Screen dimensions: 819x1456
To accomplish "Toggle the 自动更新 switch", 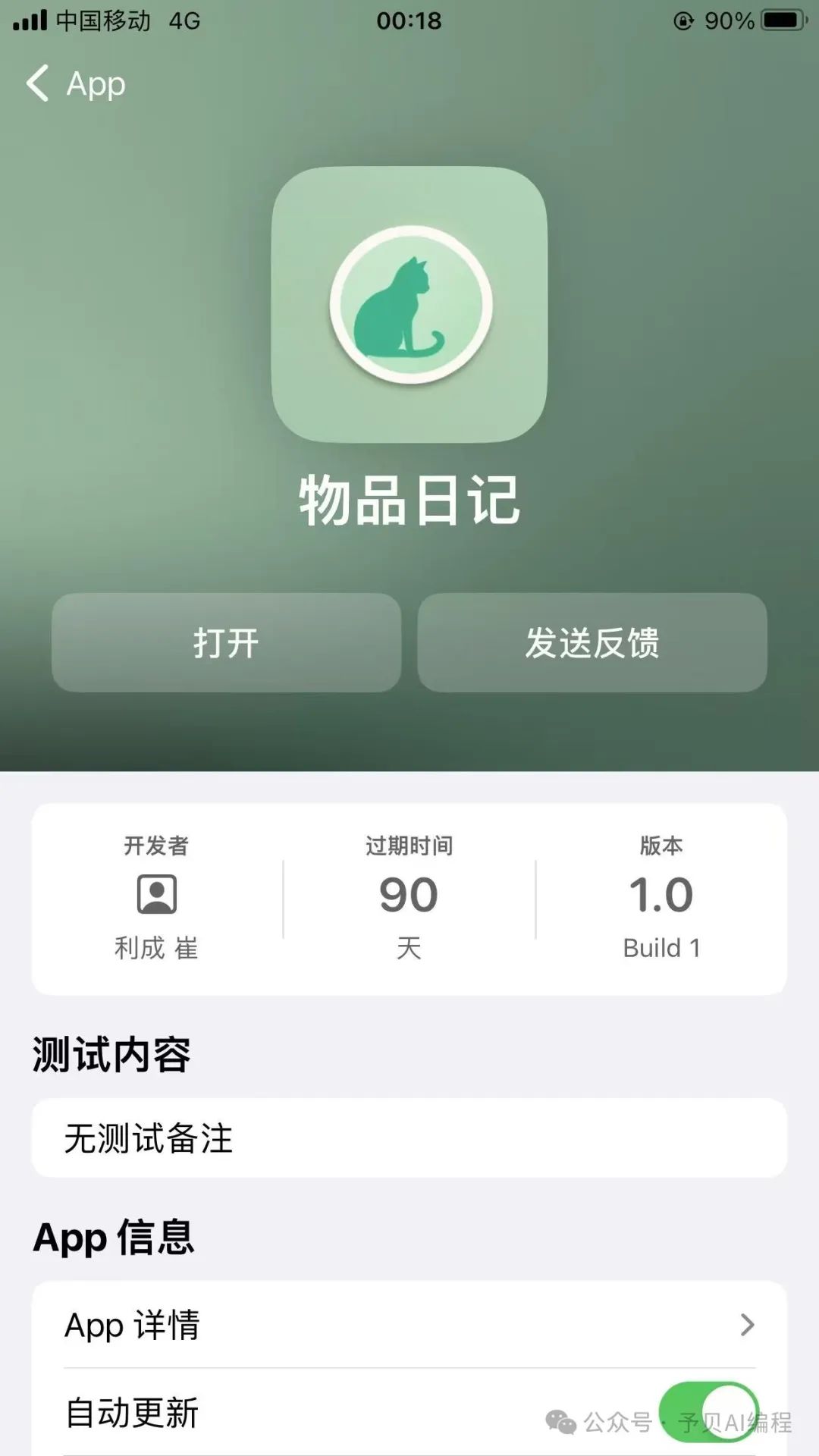I will [708, 1412].
